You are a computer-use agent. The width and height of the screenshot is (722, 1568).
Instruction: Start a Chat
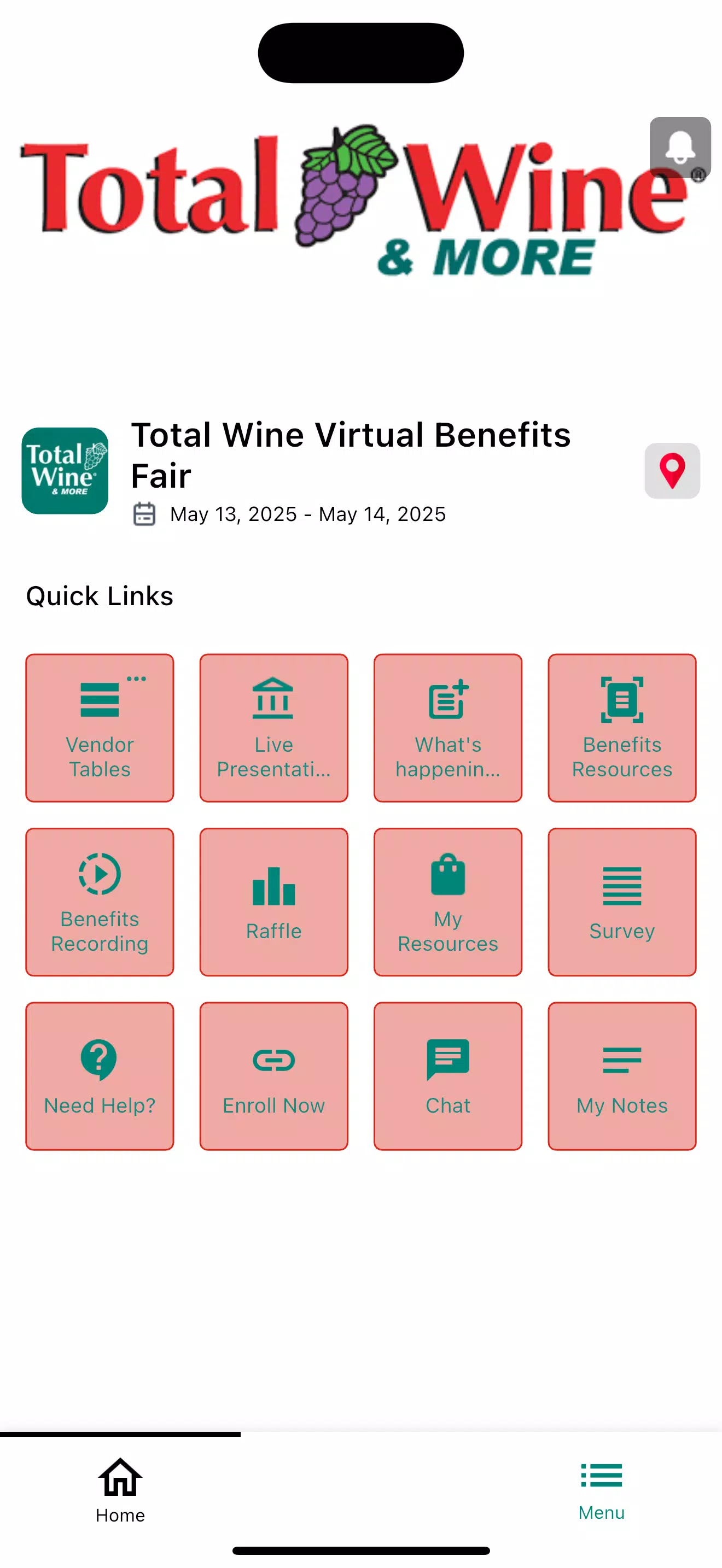pyautogui.click(x=448, y=1076)
